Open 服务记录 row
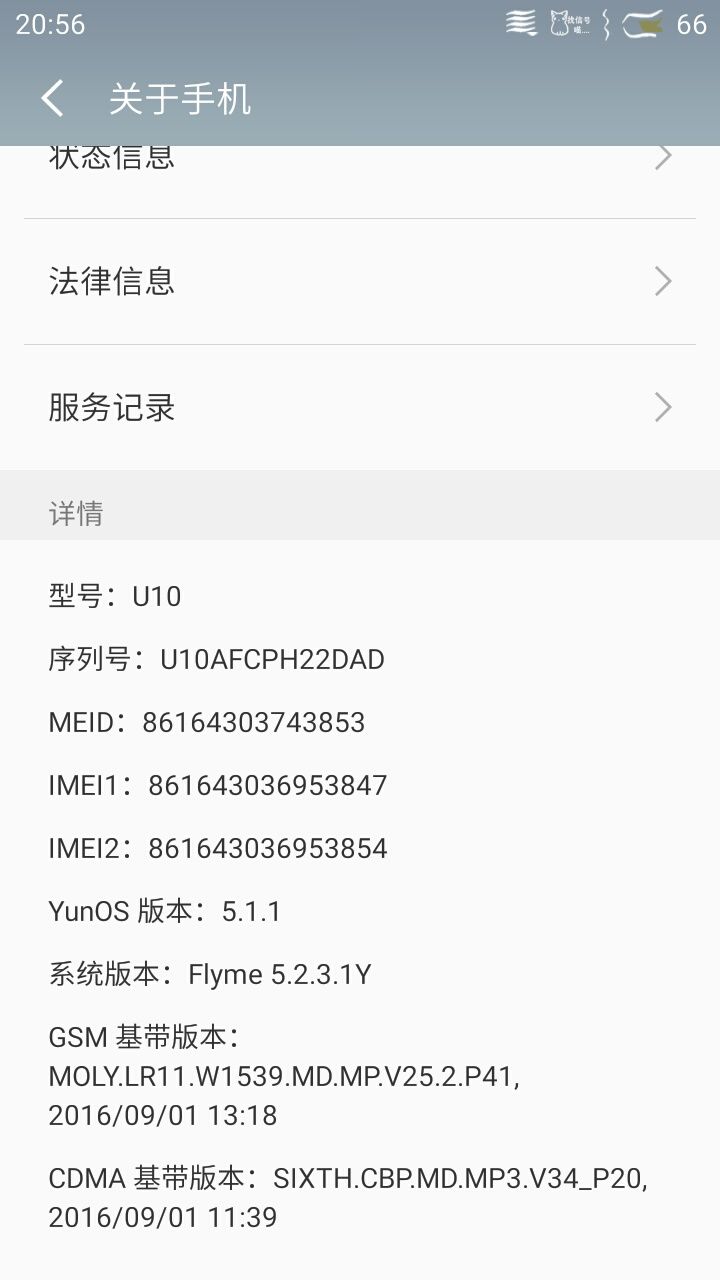Viewport: 720px width, 1280px height. (360, 408)
